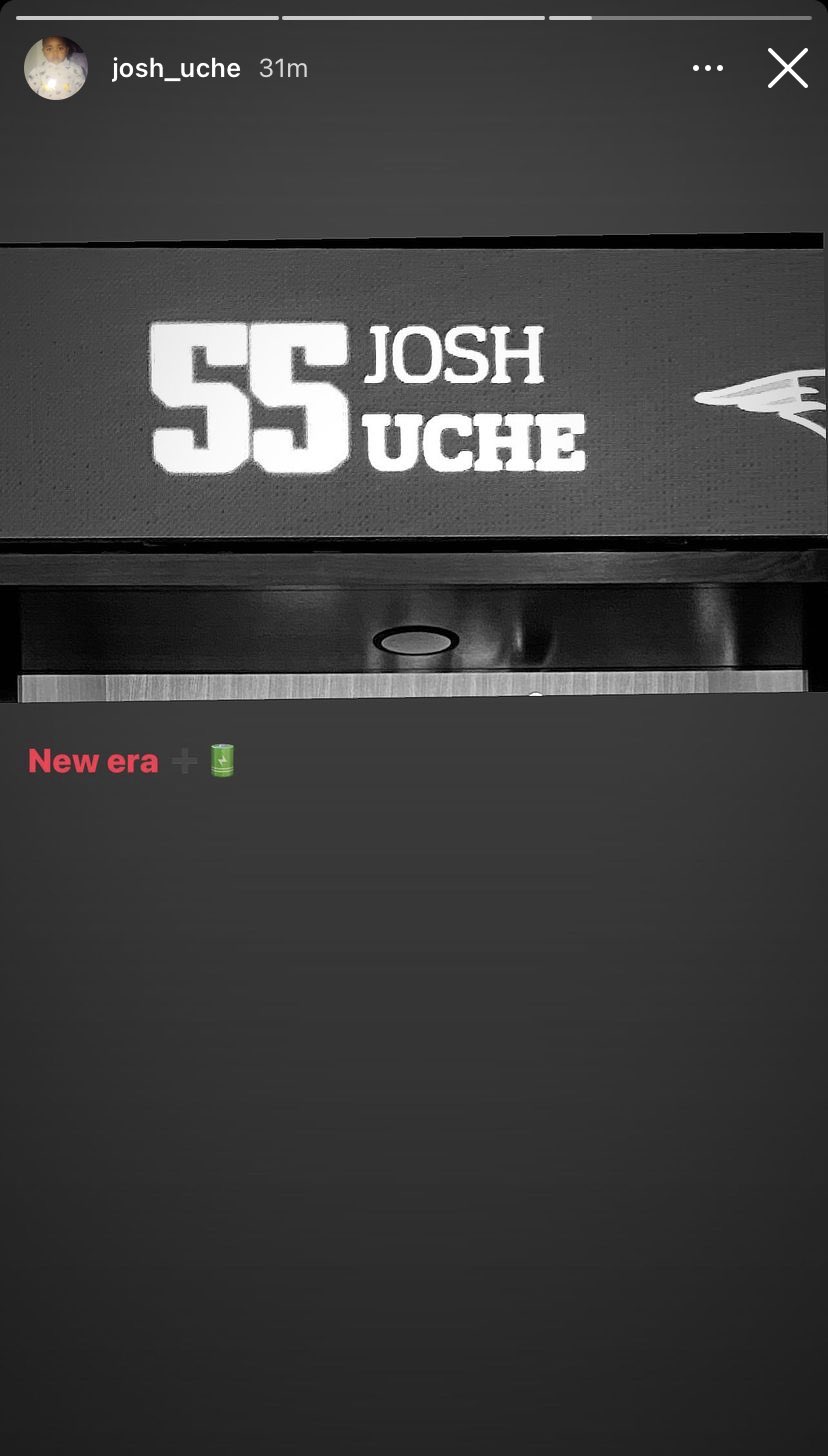This screenshot has height=1456, width=828.
Task: Close the story viewer
Action: click(x=787, y=68)
